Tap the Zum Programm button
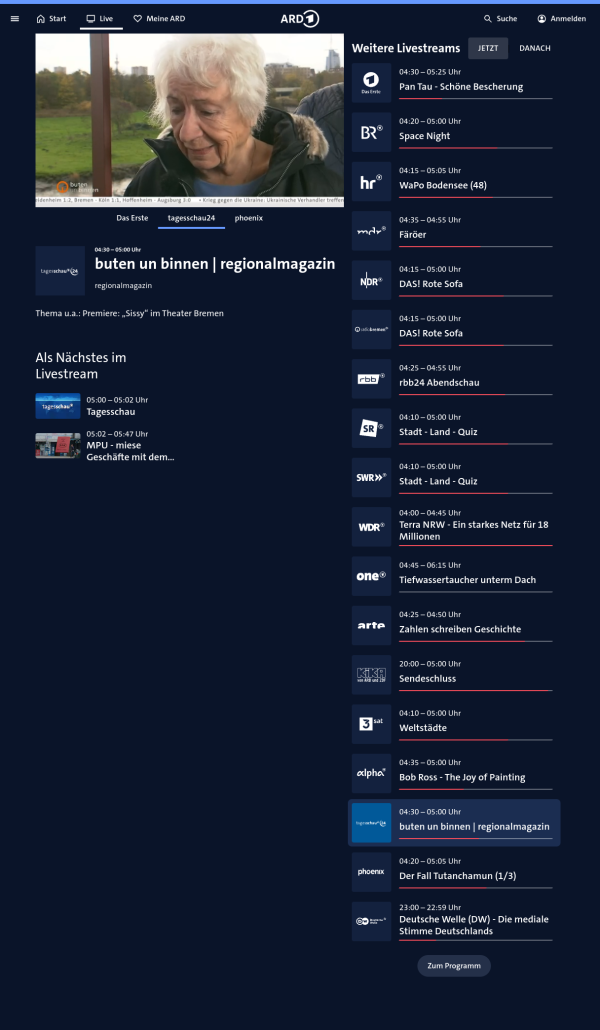 (454, 965)
